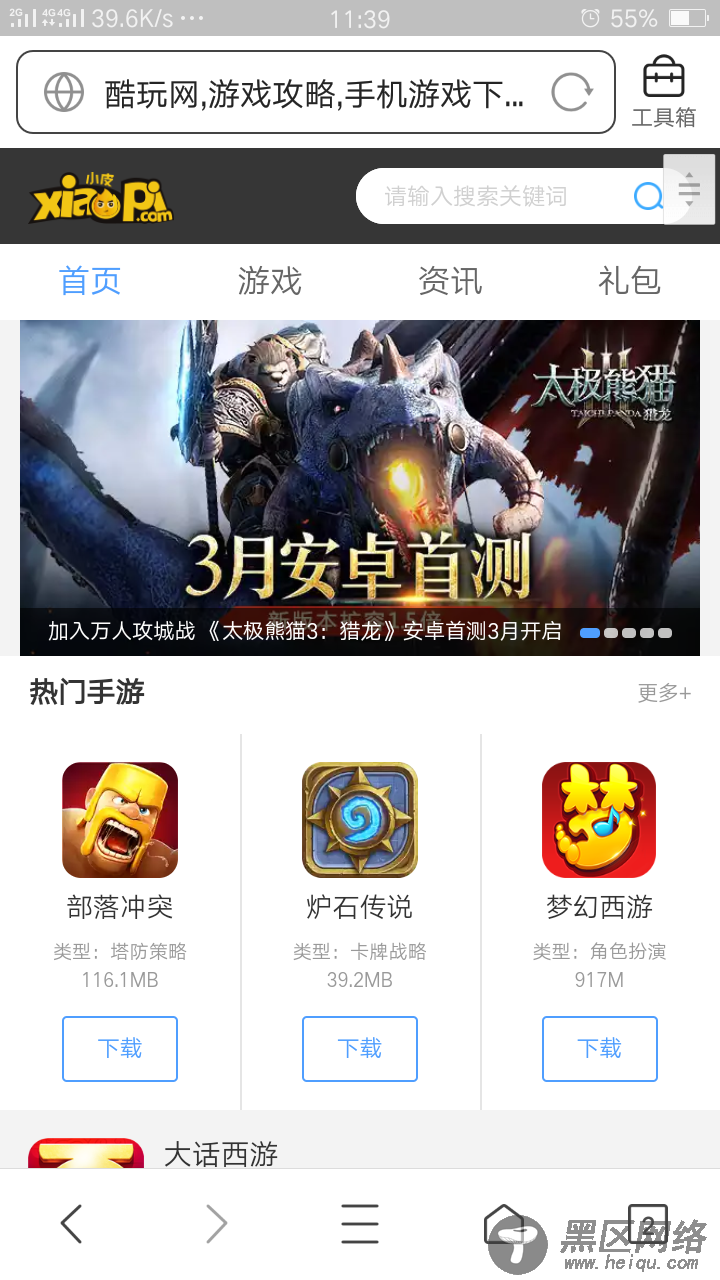The image size is (720, 1280).
Task: Download 部落冲突
Action: 120,1048
